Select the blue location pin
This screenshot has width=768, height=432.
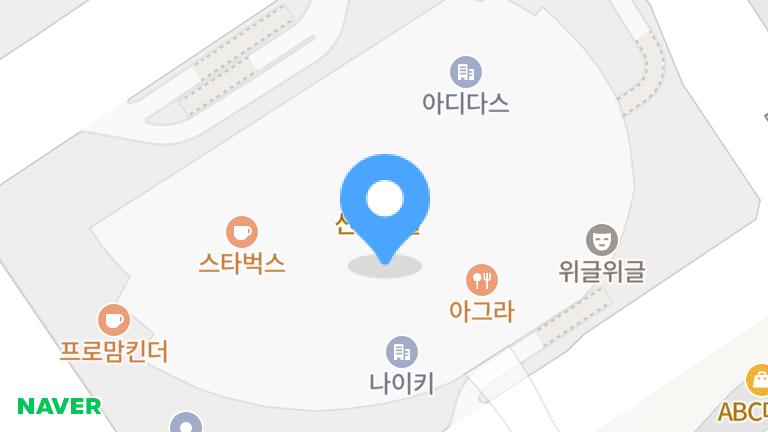[385, 201]
